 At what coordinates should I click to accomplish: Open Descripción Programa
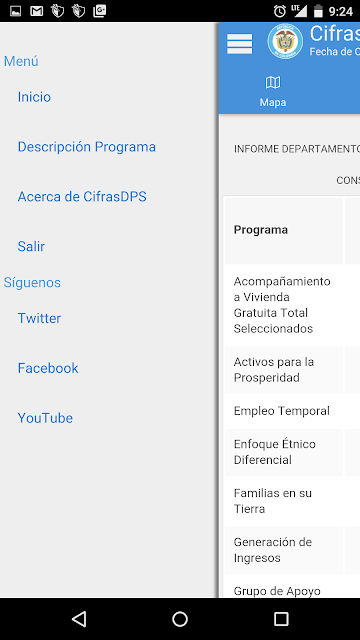click(x=87, y=147)
